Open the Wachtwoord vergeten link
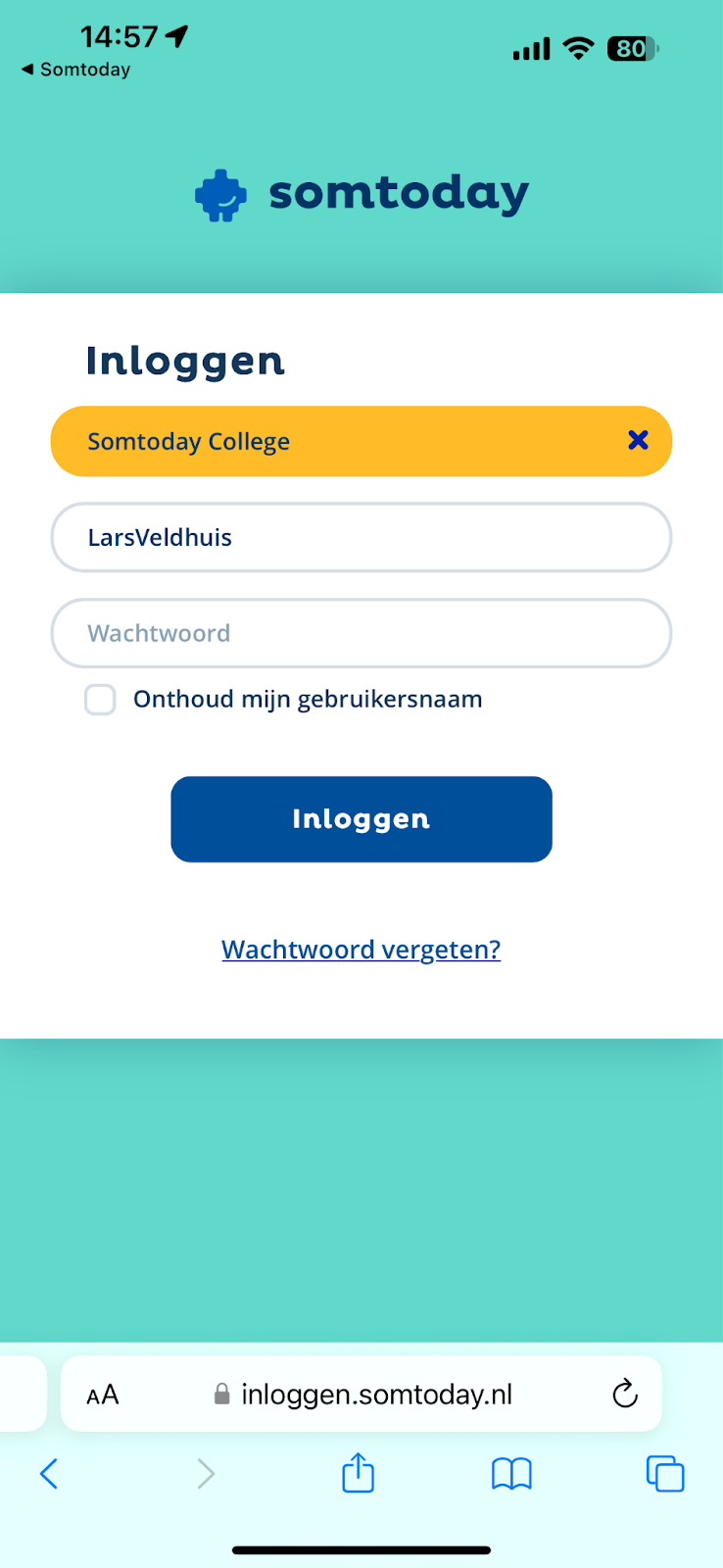Viewport: 723px width, 1568px height. click(x=361, y=949)
